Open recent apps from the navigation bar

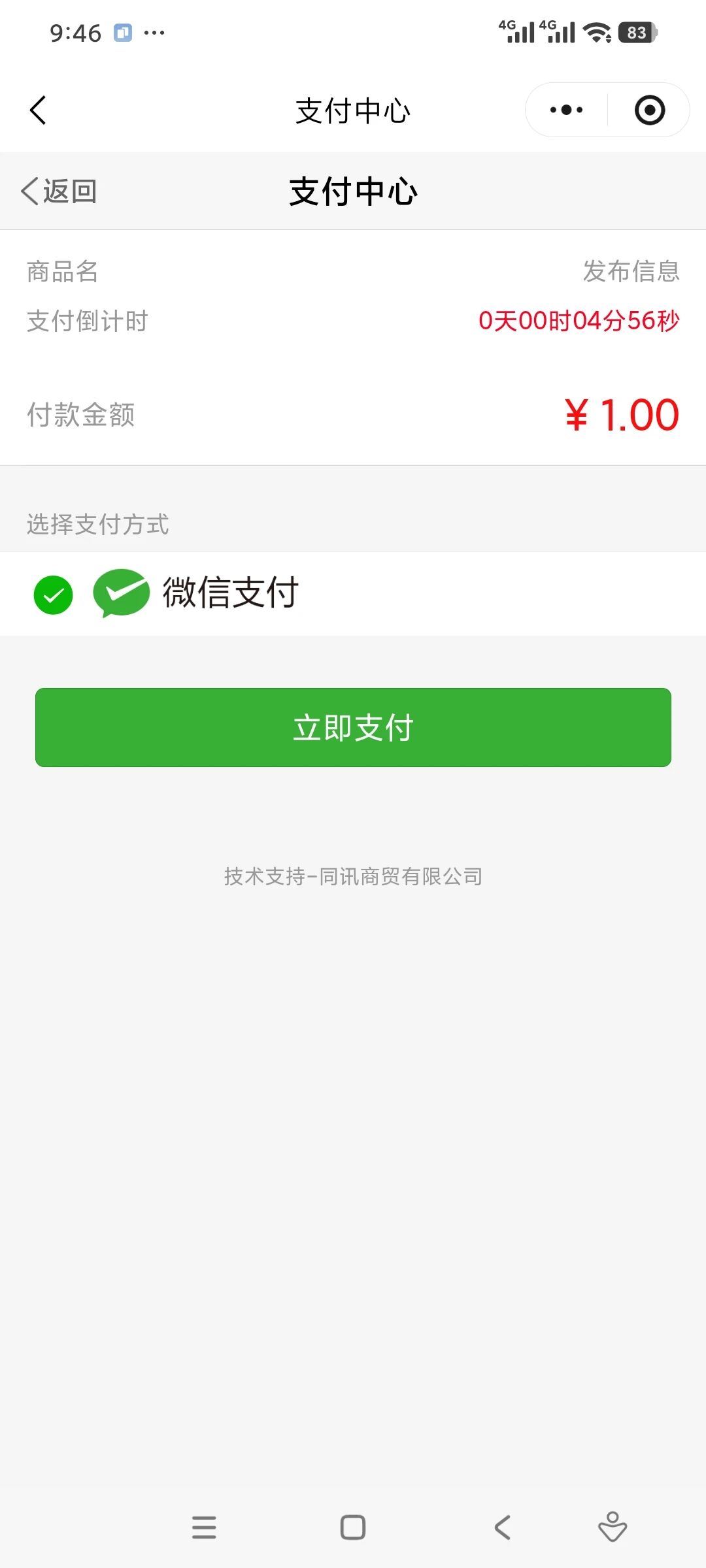[x=204, y=1527]
